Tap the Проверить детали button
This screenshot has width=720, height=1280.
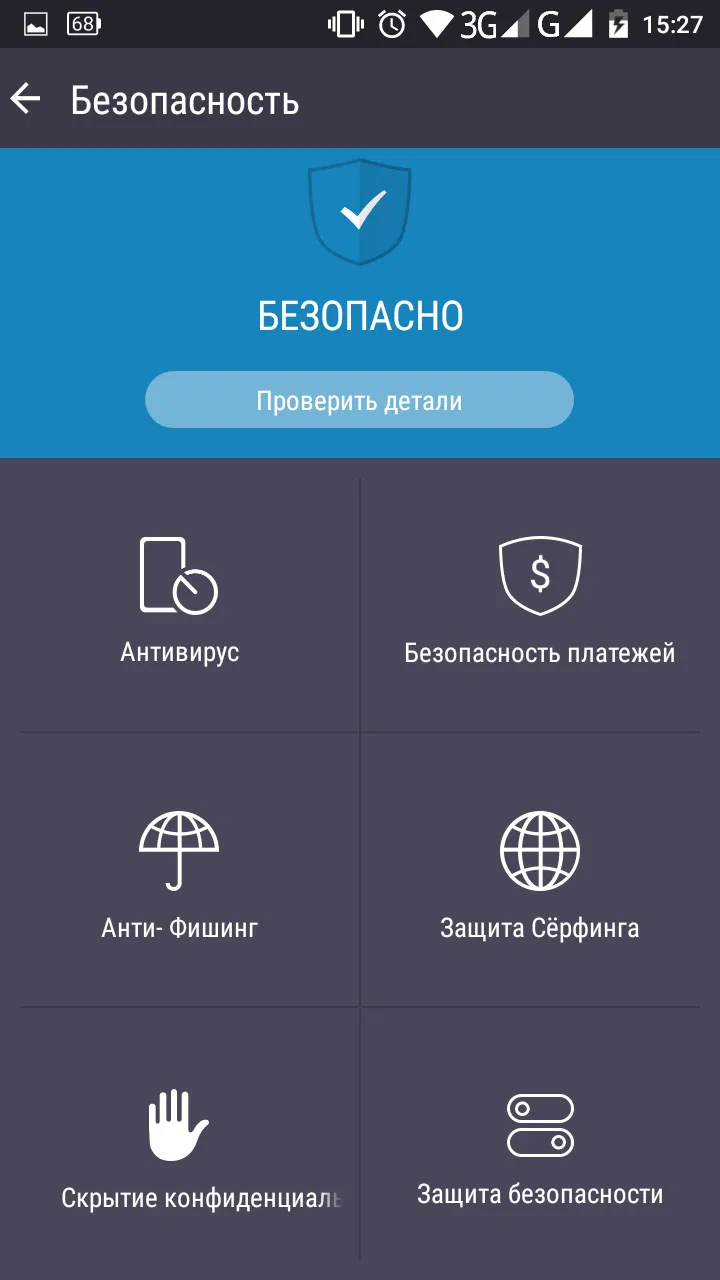(359, 401)
